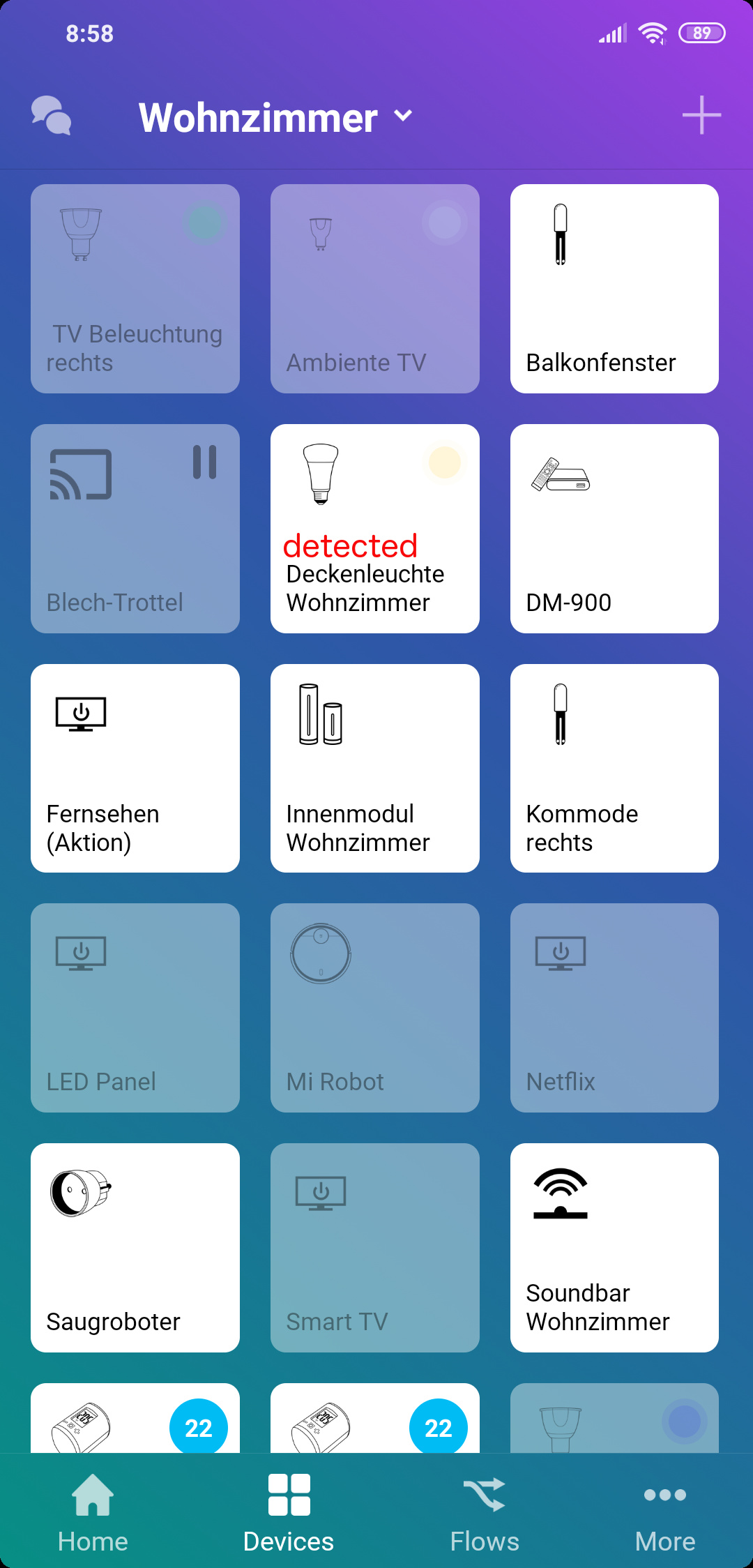Trigger the Fernsehen (Aktion) tile
Image resolution: width=753 pixels, height=1568 pixels.
(135, 768)
